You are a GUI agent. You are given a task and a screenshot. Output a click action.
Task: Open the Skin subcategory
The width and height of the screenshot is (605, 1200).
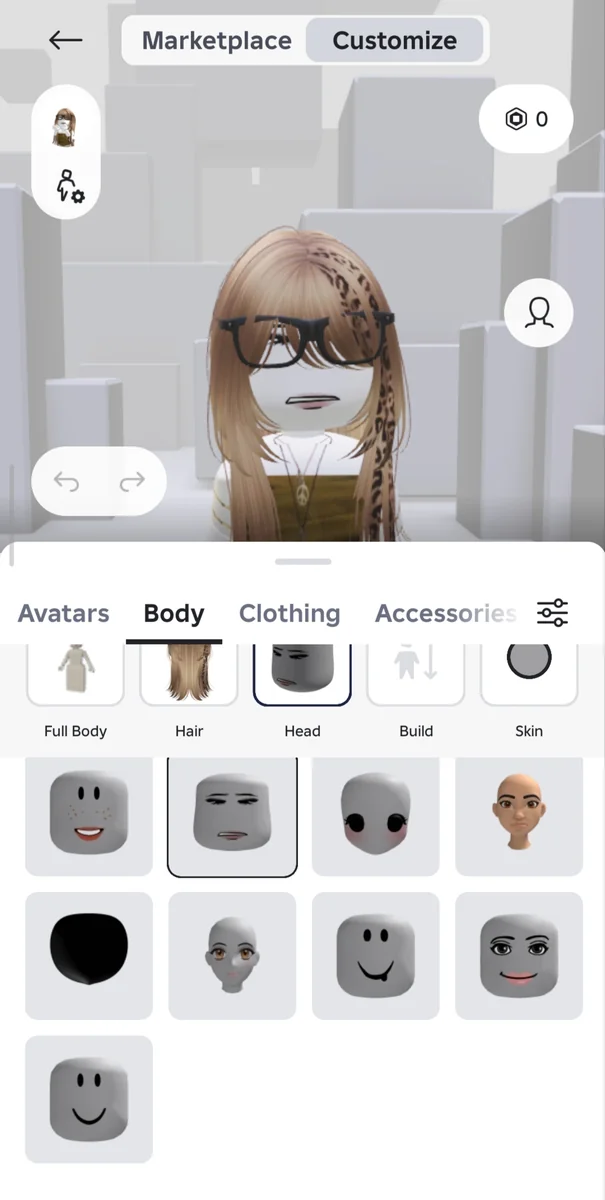pyautogui.click(x=529, y=692)
